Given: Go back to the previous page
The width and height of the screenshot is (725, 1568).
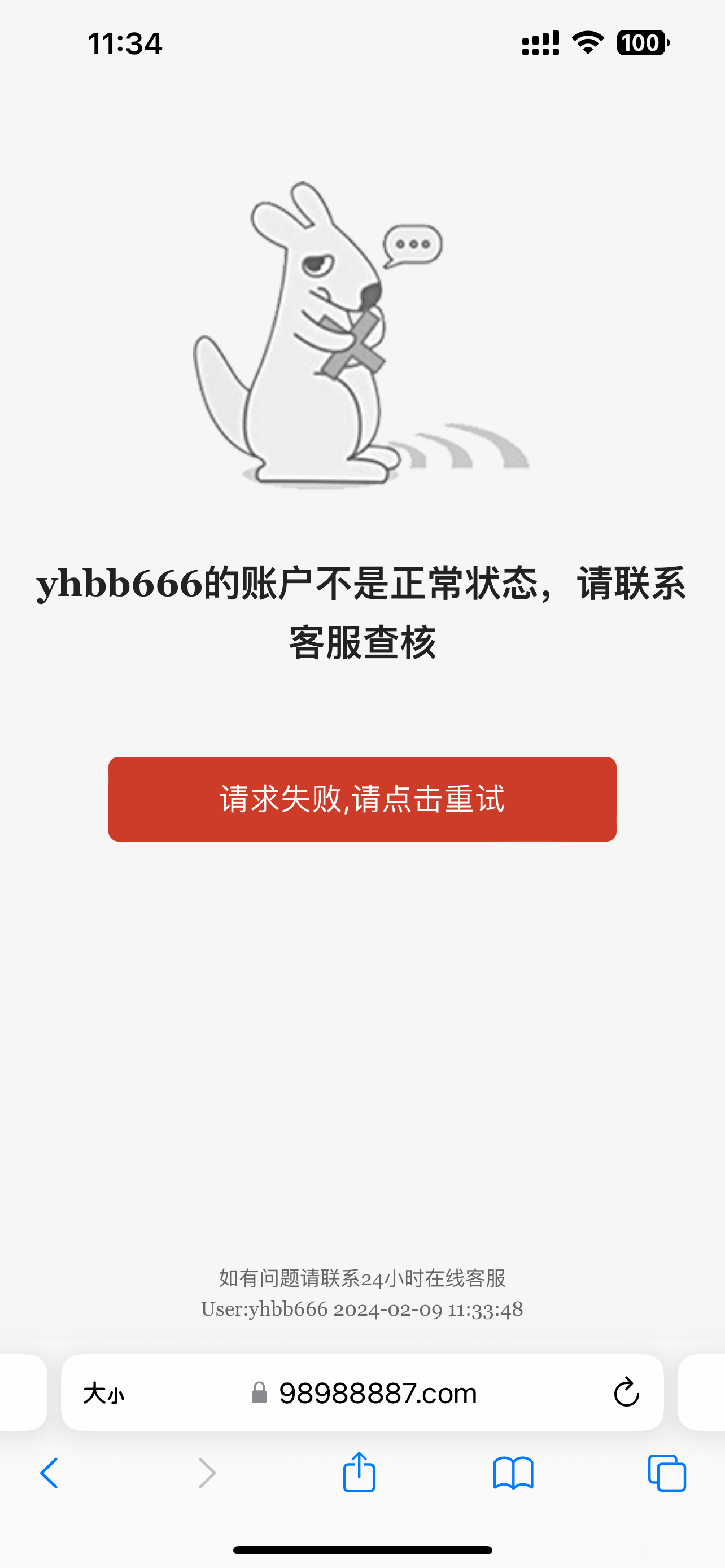Looking at the screenshot, I should (x=49, y=1473).
